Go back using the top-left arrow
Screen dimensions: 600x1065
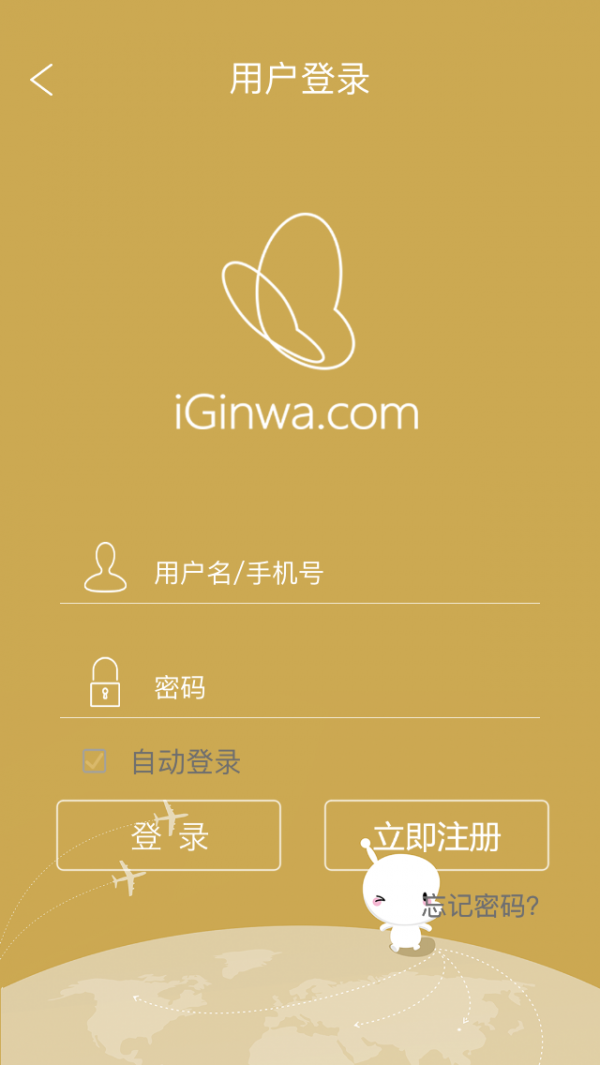[x=41, y=80]
